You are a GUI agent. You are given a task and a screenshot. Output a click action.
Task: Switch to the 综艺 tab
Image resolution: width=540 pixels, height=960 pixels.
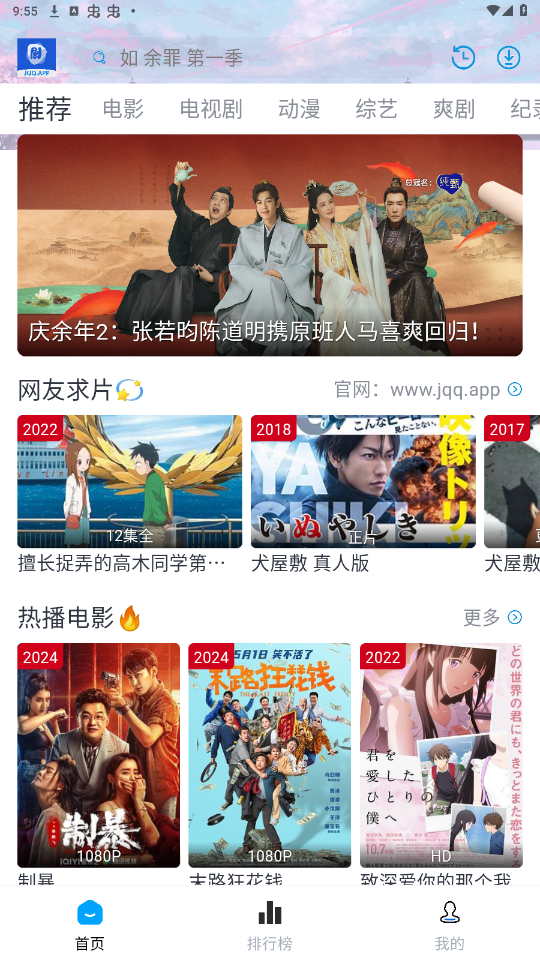(x=376, y=109)
